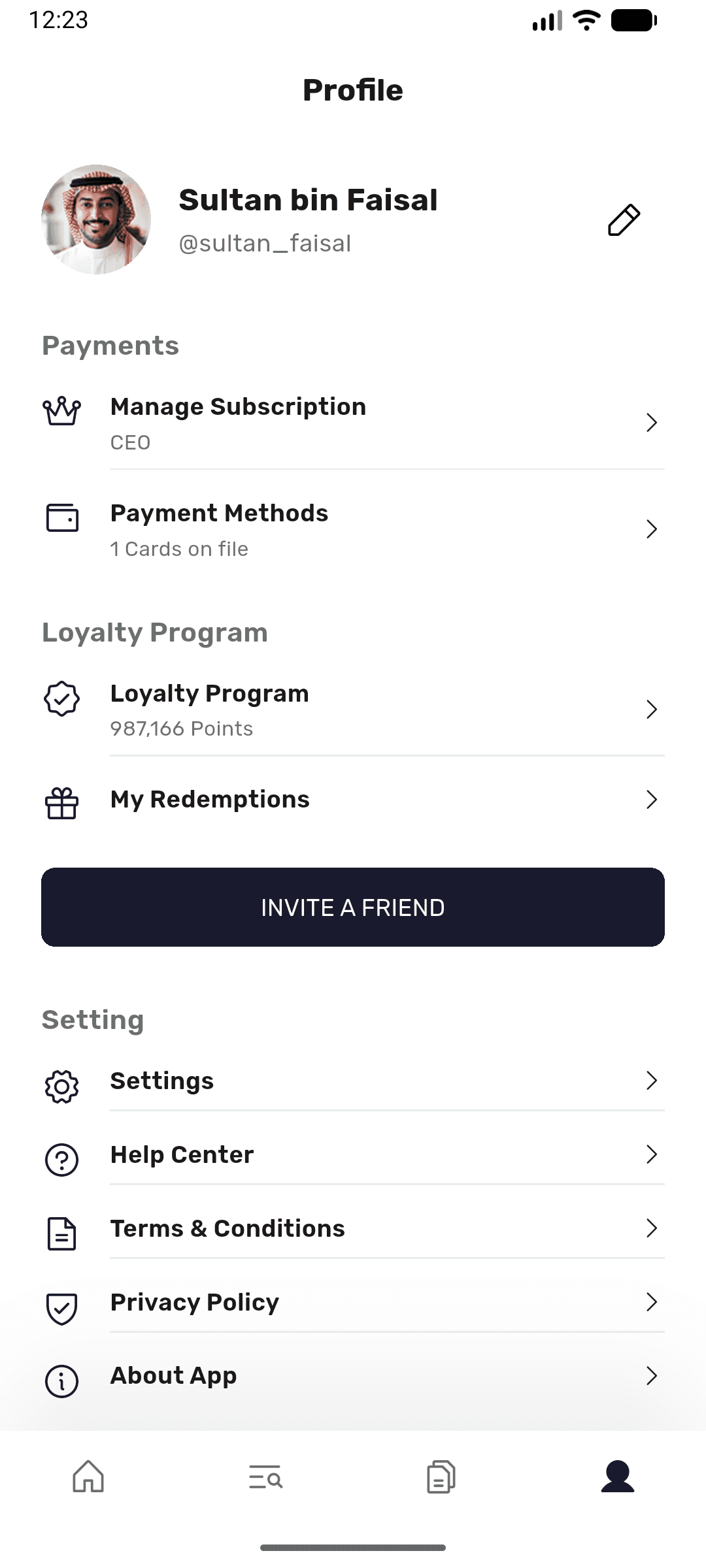The height and width of the screenshot is (1568, 706).
Task: Open About App
Action: [353, 1376]
